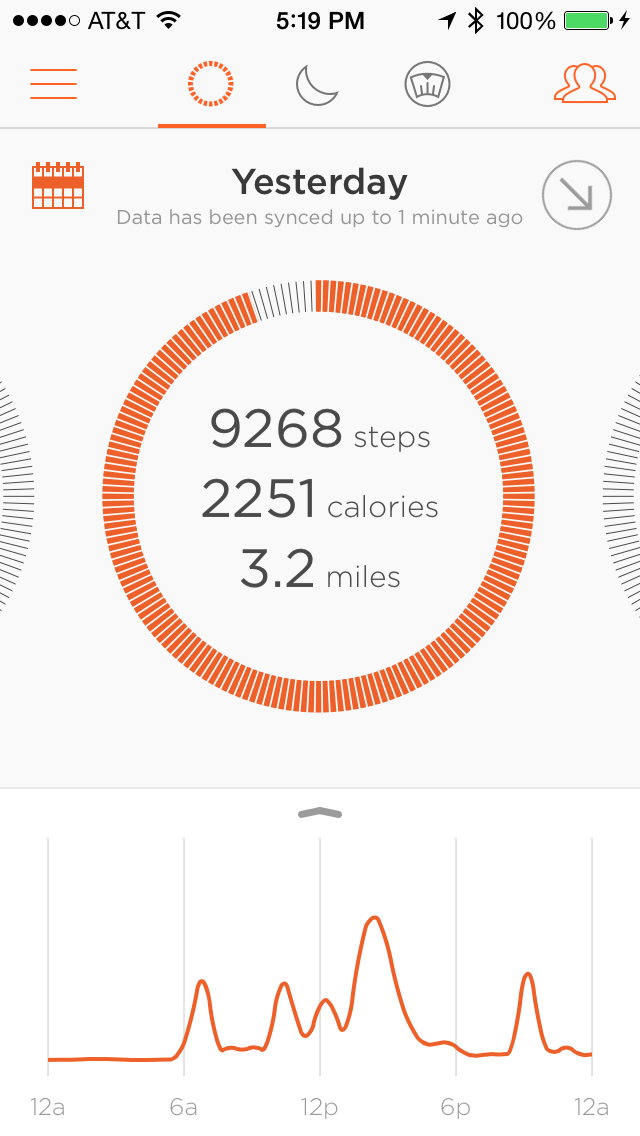640x1136 pixels.
Task: Switch to the weight scale tab
Action: coord(428,84)
